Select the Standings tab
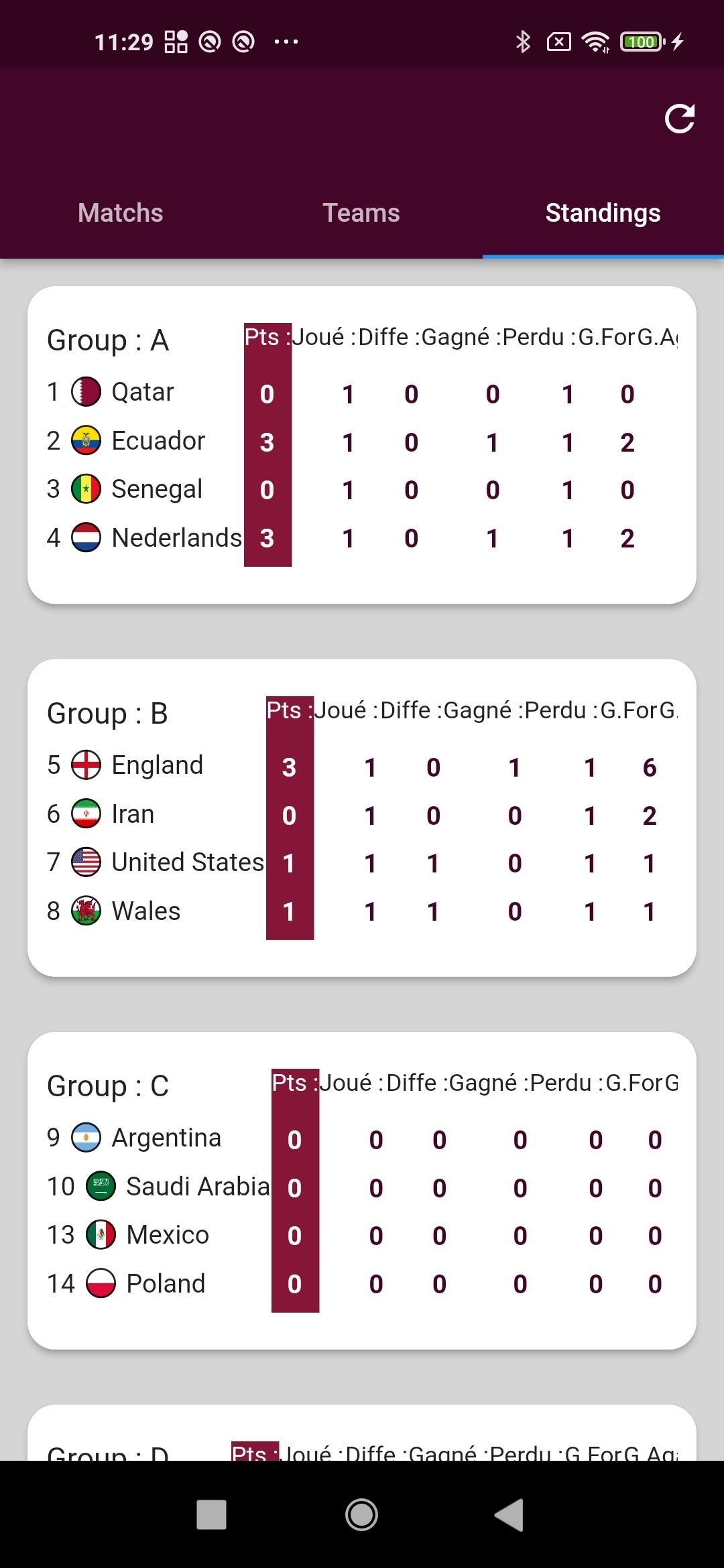The image size is (724, 1568). coord(603,213)
